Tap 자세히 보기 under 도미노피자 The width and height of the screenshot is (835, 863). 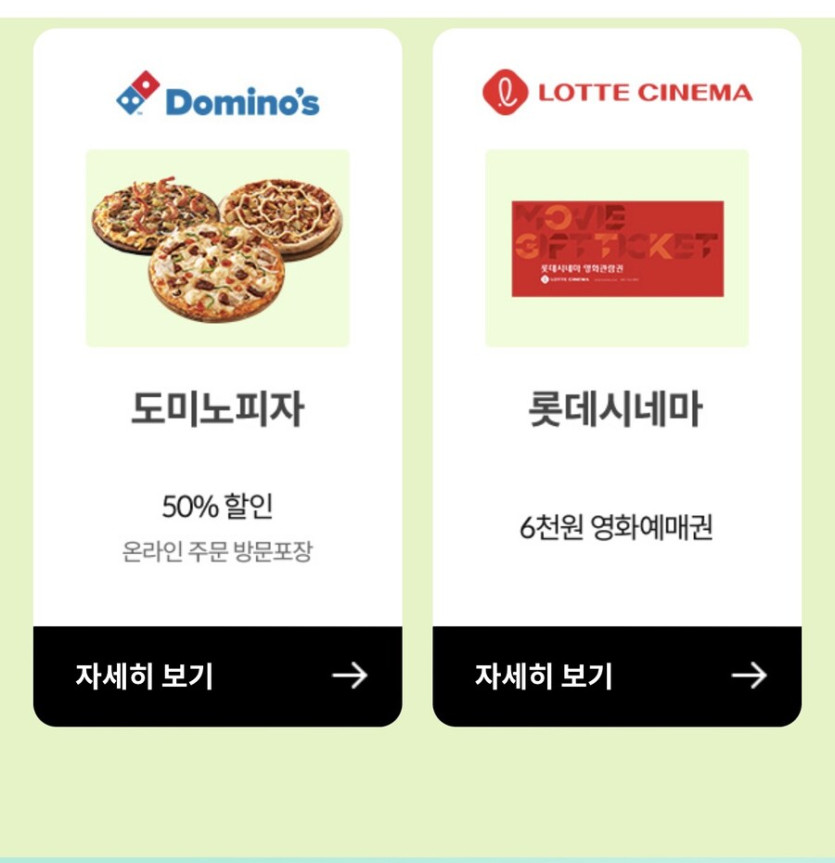217,676
